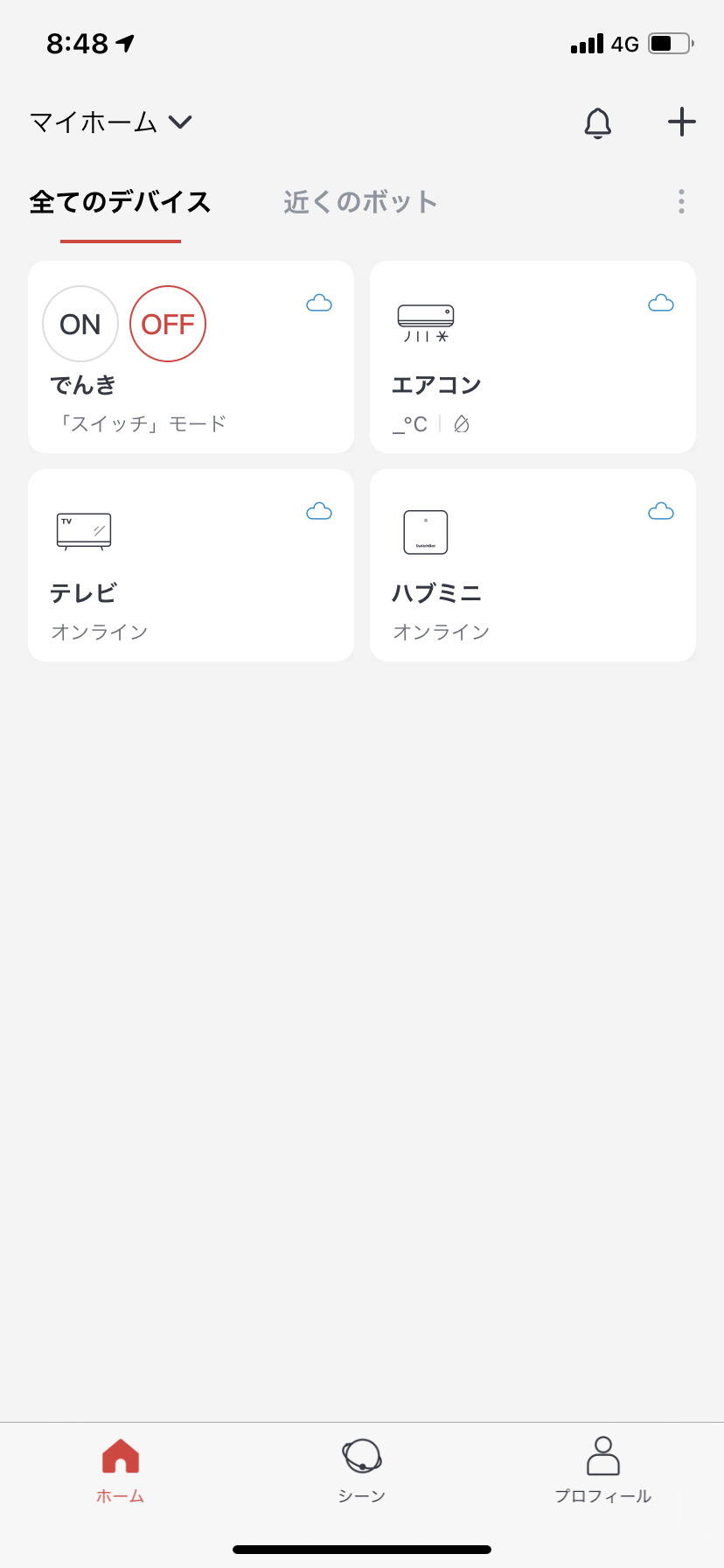Select the 全てのデバイス tab
Screen dimensions: 724x1568
click(x=121, y=202)
